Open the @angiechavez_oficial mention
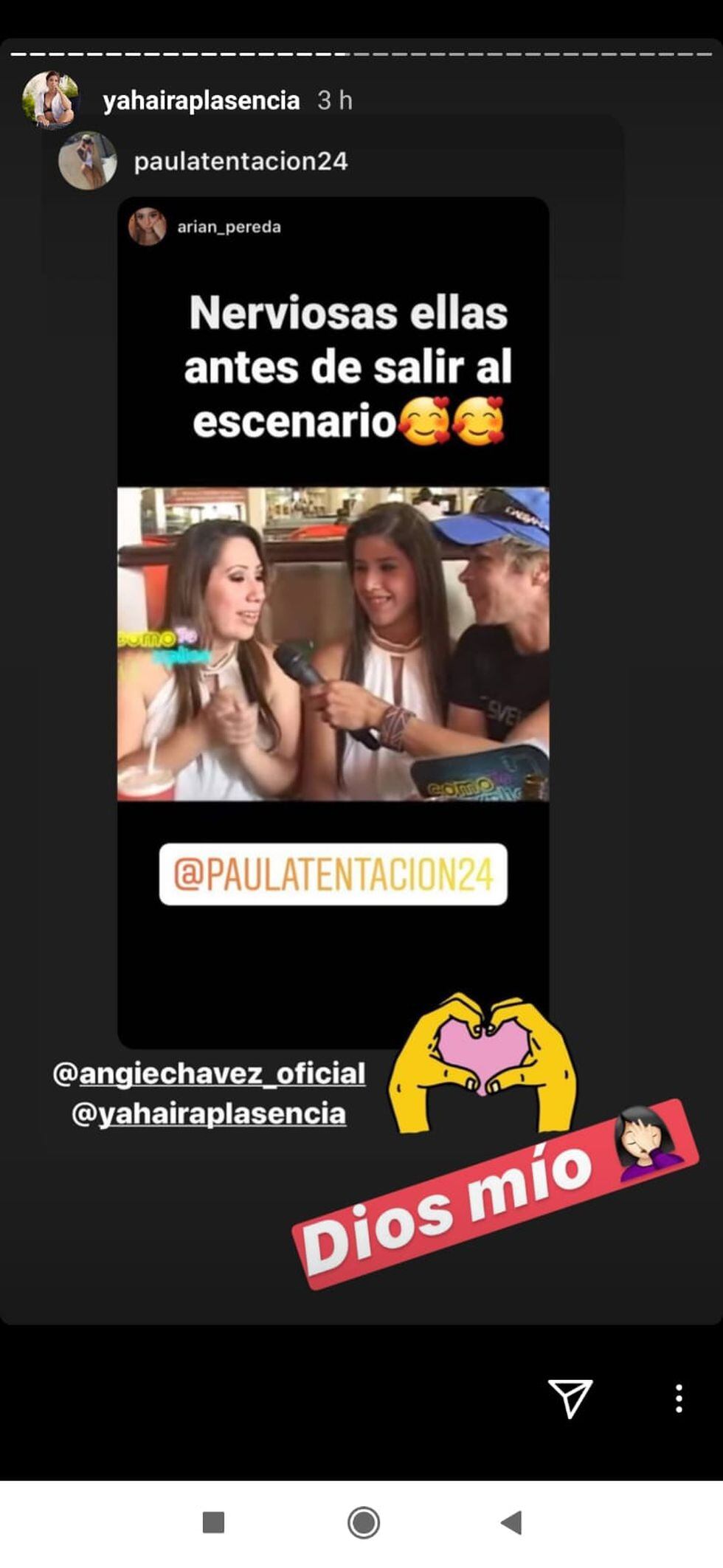The width and height of the screenshot is (723, 1568). [209, 1073]
